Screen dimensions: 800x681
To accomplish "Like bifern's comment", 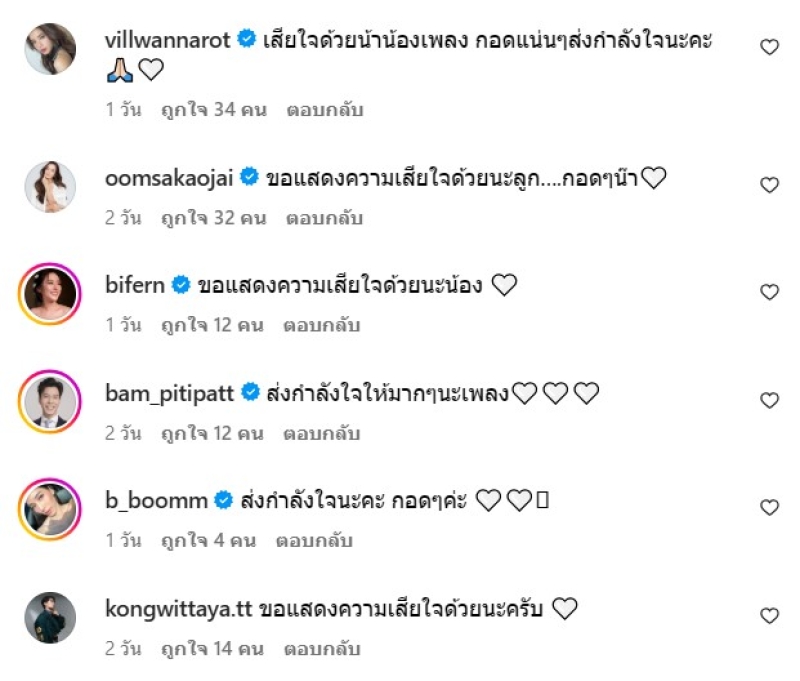I will 769,292.
